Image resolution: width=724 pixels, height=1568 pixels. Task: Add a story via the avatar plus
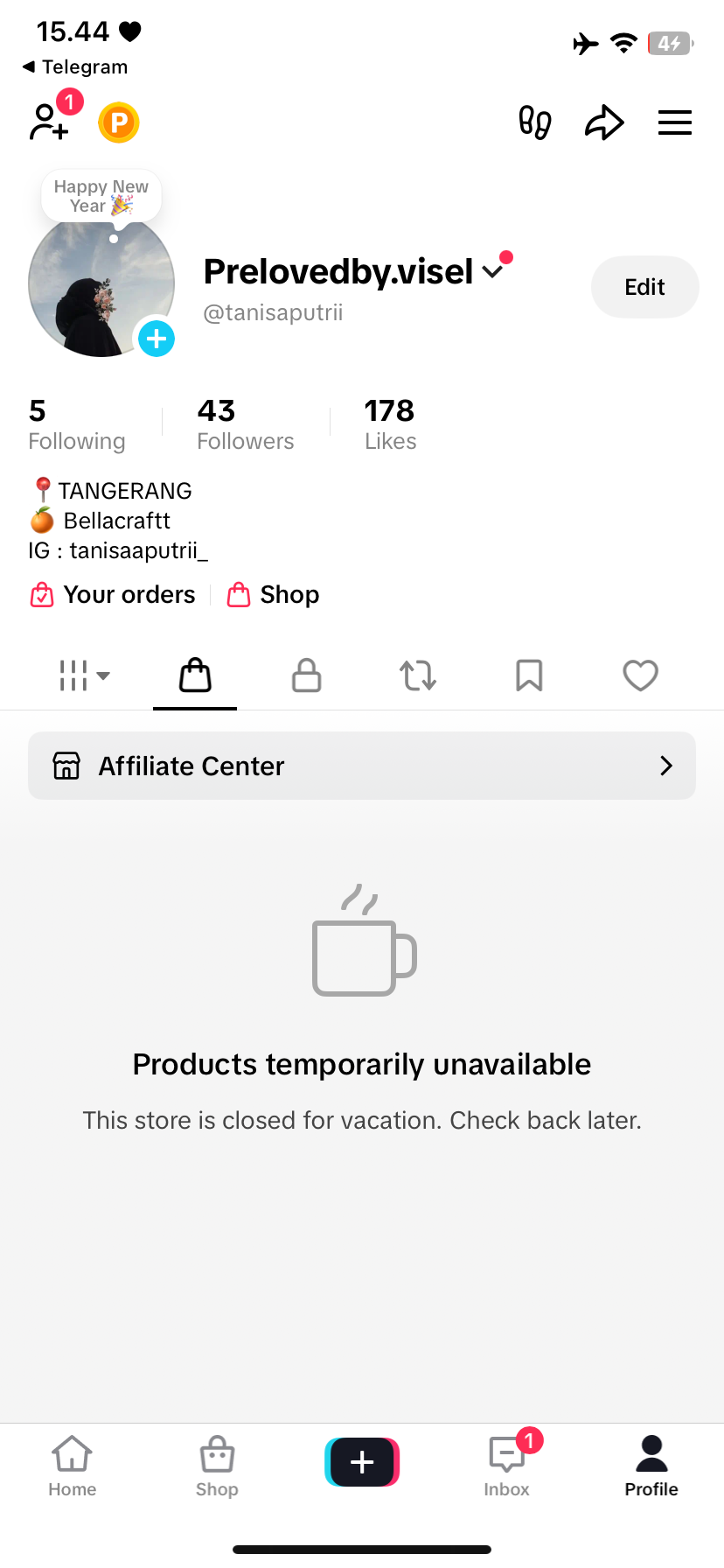click(x=157, y=338)
